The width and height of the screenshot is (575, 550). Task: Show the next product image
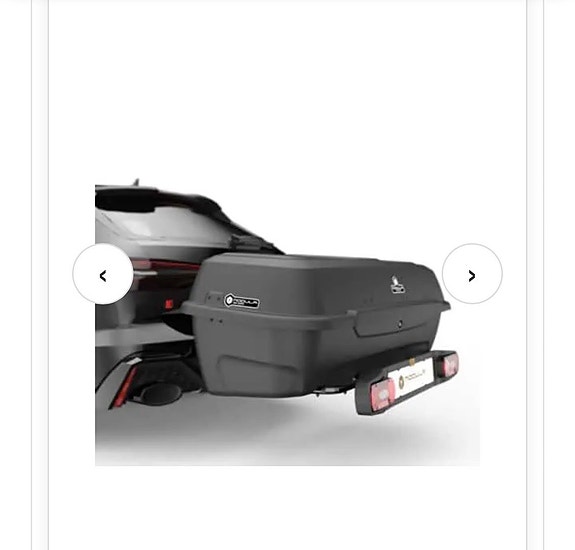tap(472, 274)
